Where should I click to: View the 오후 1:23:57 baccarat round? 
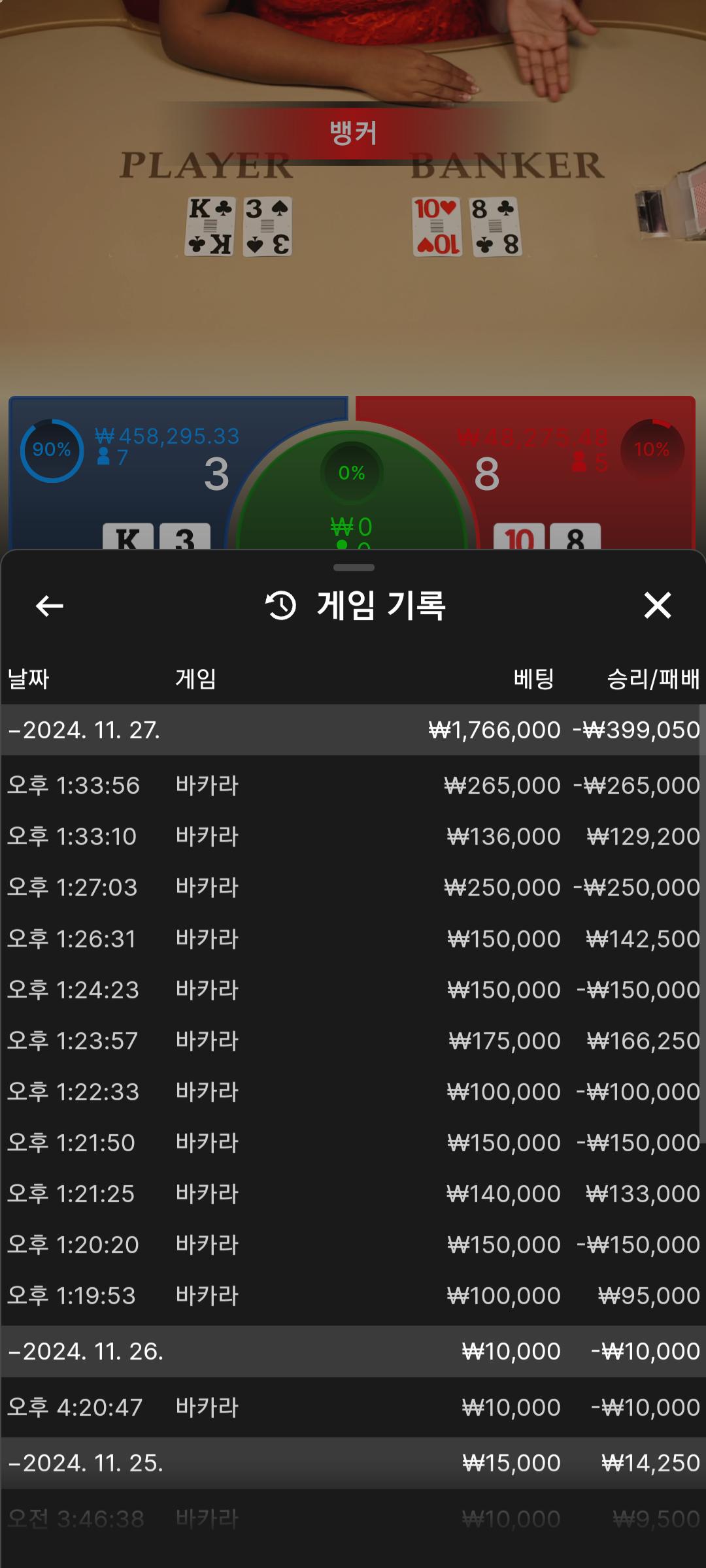353,1041
